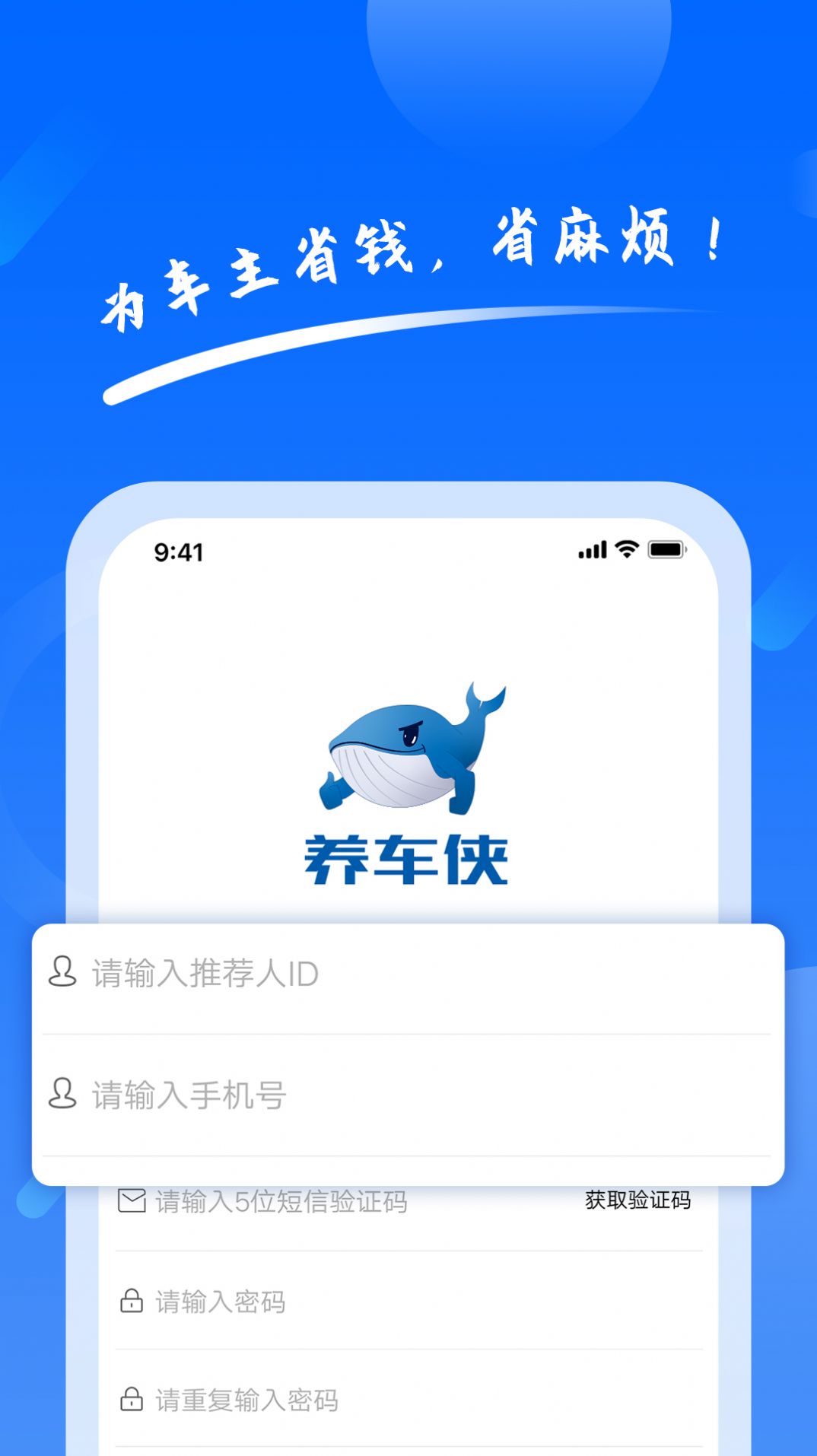817x1456 pixels.
Task: Click the person icon beside the referrer ID field
Action: tap(64, 971)
